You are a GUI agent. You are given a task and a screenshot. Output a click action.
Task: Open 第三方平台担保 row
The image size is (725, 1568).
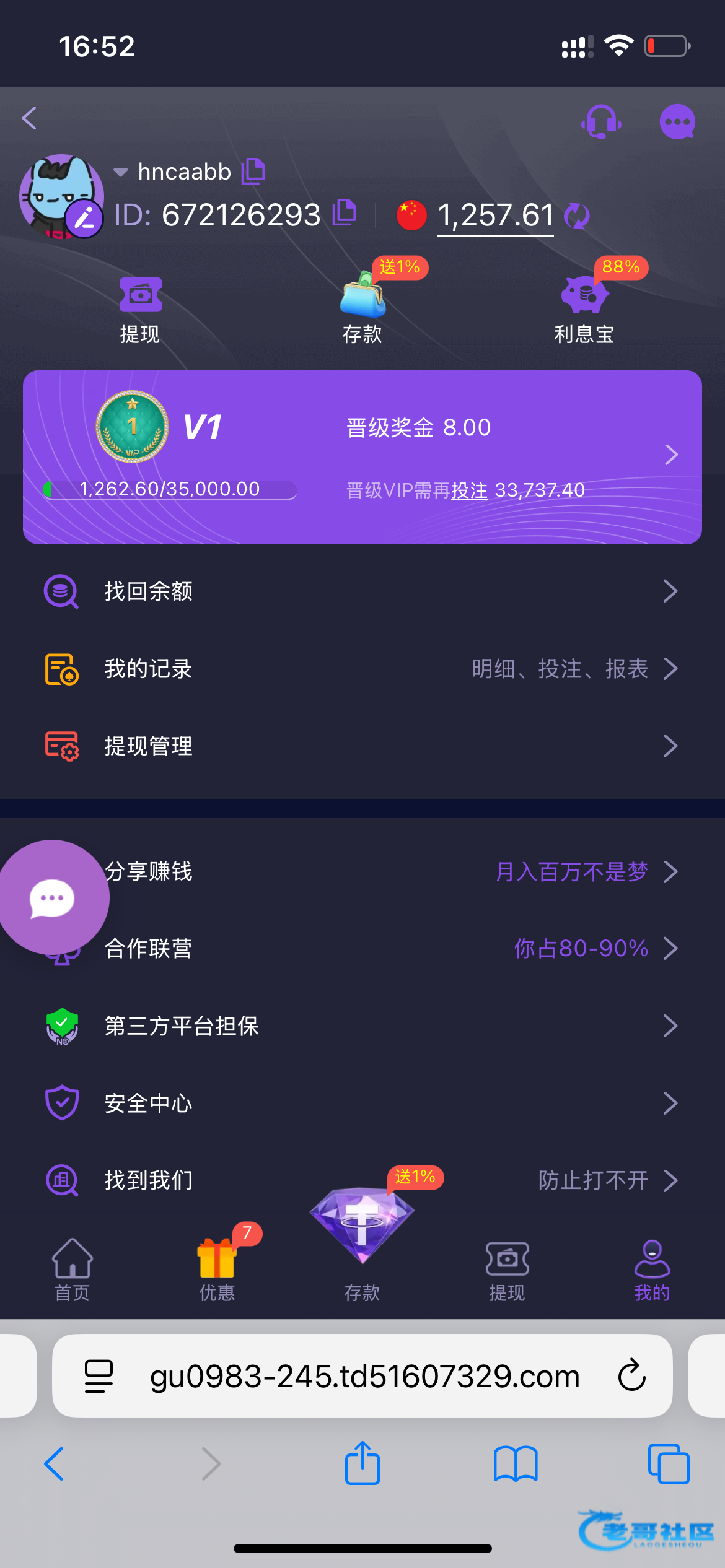(362, 1026)
